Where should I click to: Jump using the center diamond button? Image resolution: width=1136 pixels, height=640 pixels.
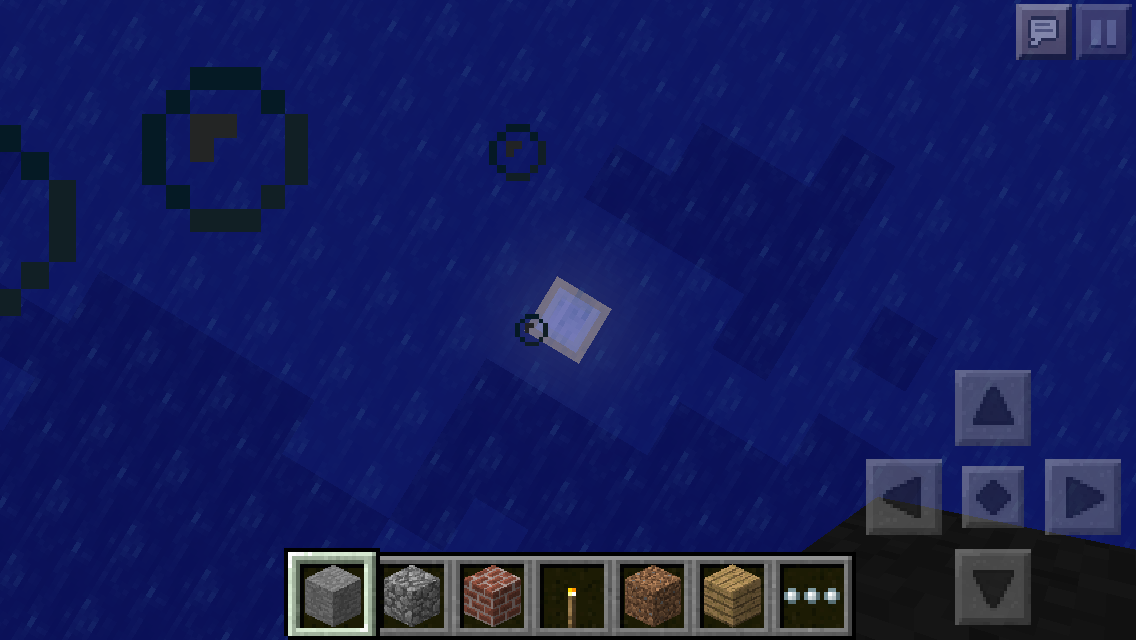click(x=993, y=497)
